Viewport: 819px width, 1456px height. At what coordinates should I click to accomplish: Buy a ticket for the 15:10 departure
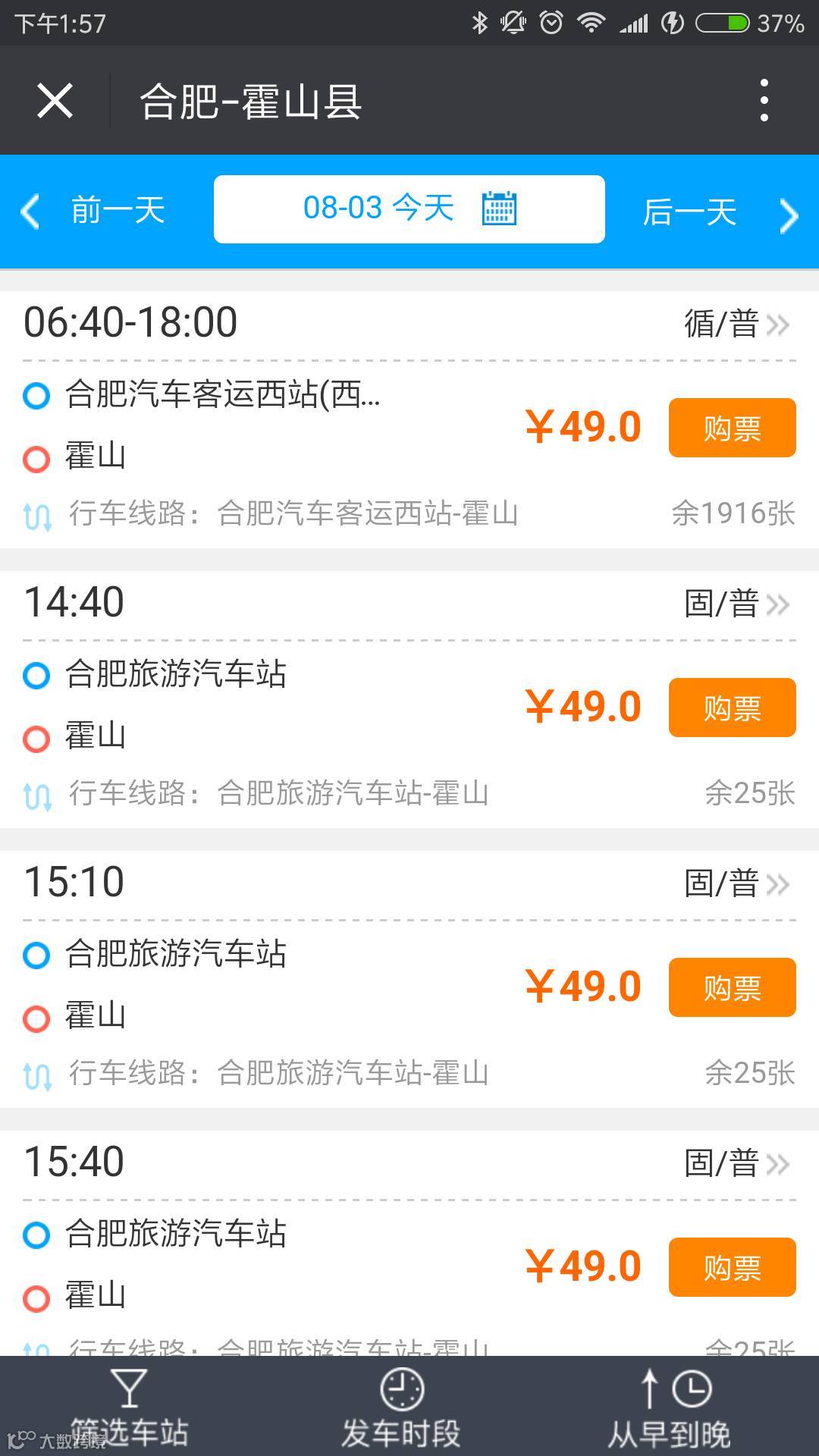pyautogui.click(x=732, y=987)
